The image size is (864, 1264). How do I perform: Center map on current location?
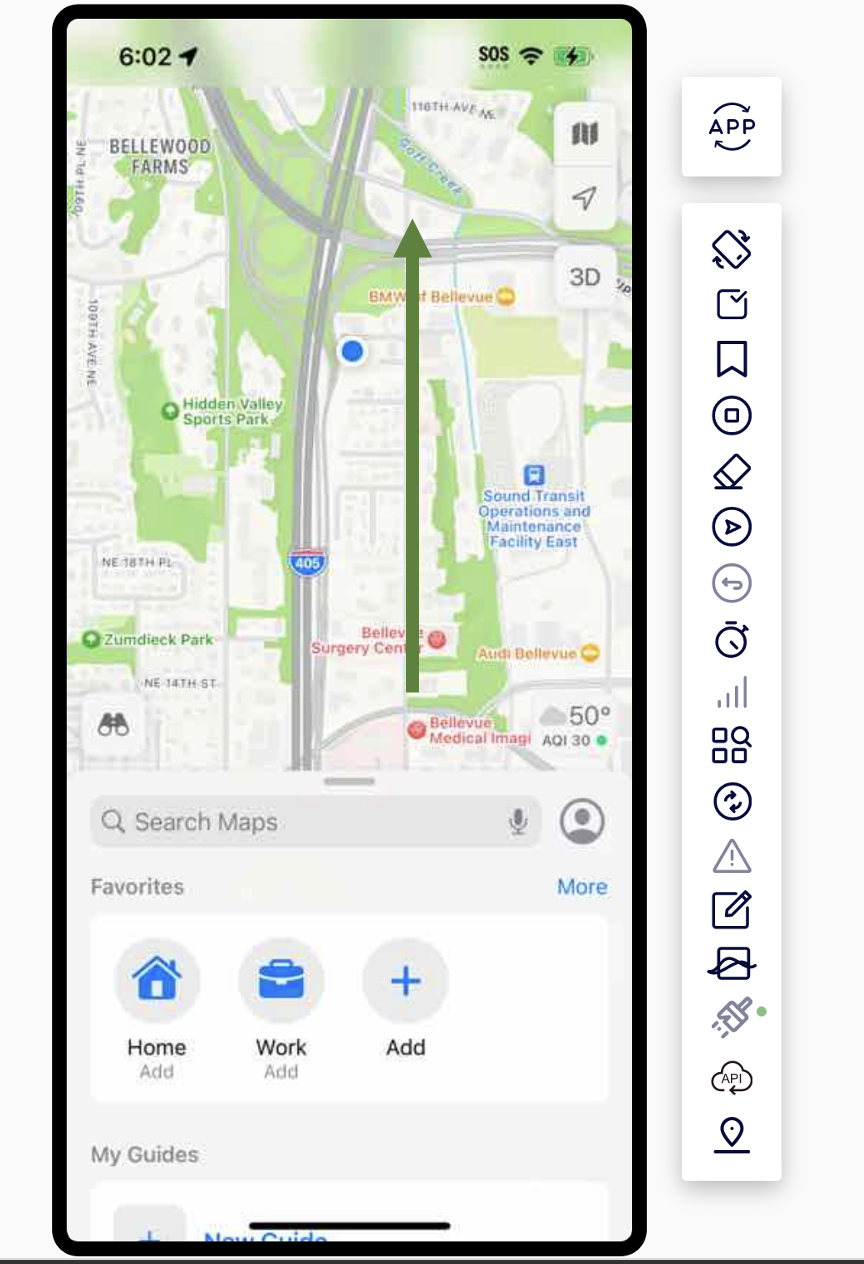coord(584,198)
